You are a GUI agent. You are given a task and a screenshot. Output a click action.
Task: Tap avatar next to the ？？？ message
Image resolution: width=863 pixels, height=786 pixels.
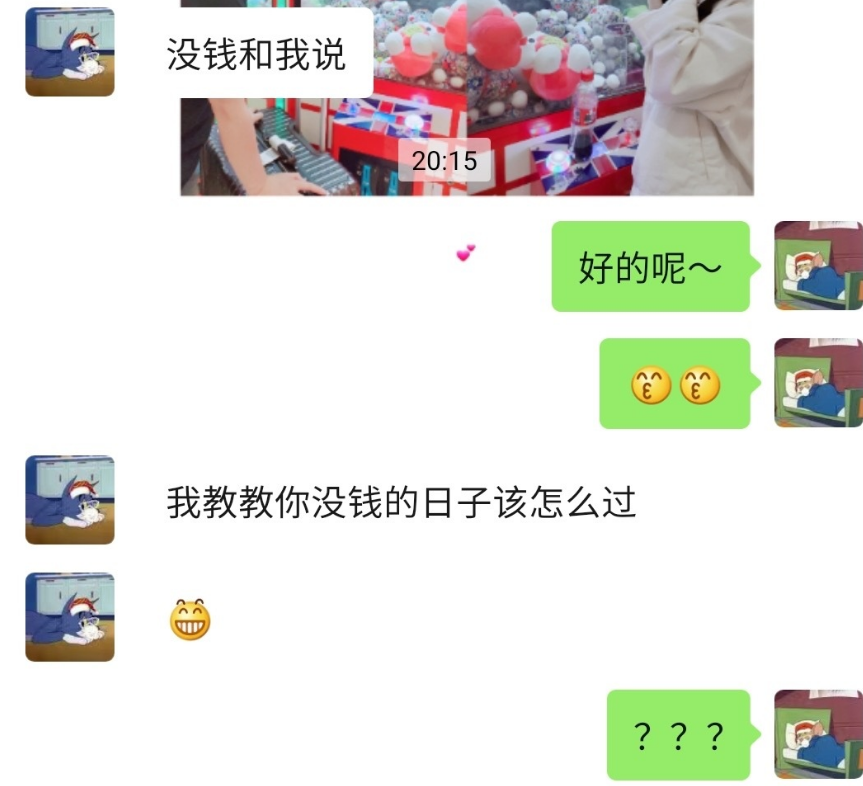tap(818, 734)
